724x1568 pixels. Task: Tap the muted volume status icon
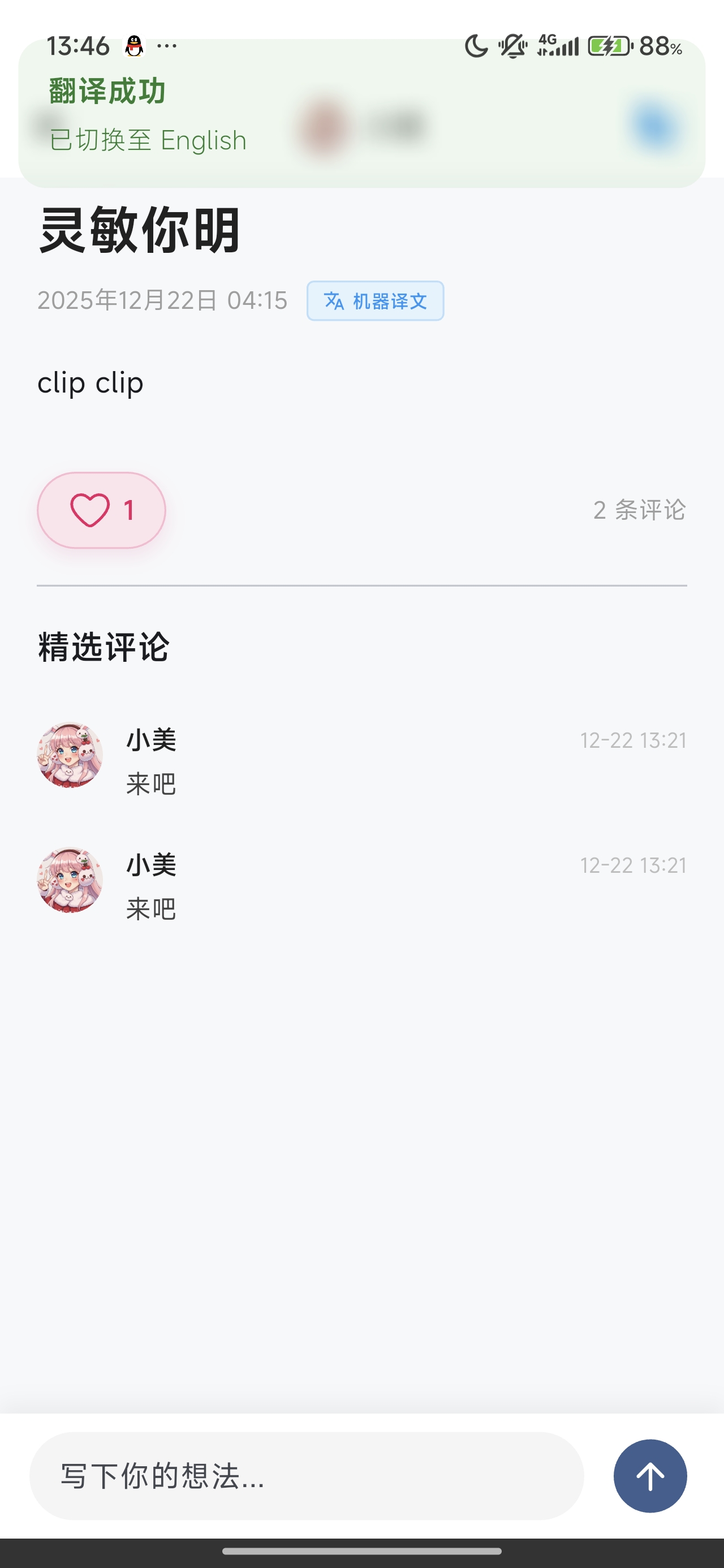point(511,46)
